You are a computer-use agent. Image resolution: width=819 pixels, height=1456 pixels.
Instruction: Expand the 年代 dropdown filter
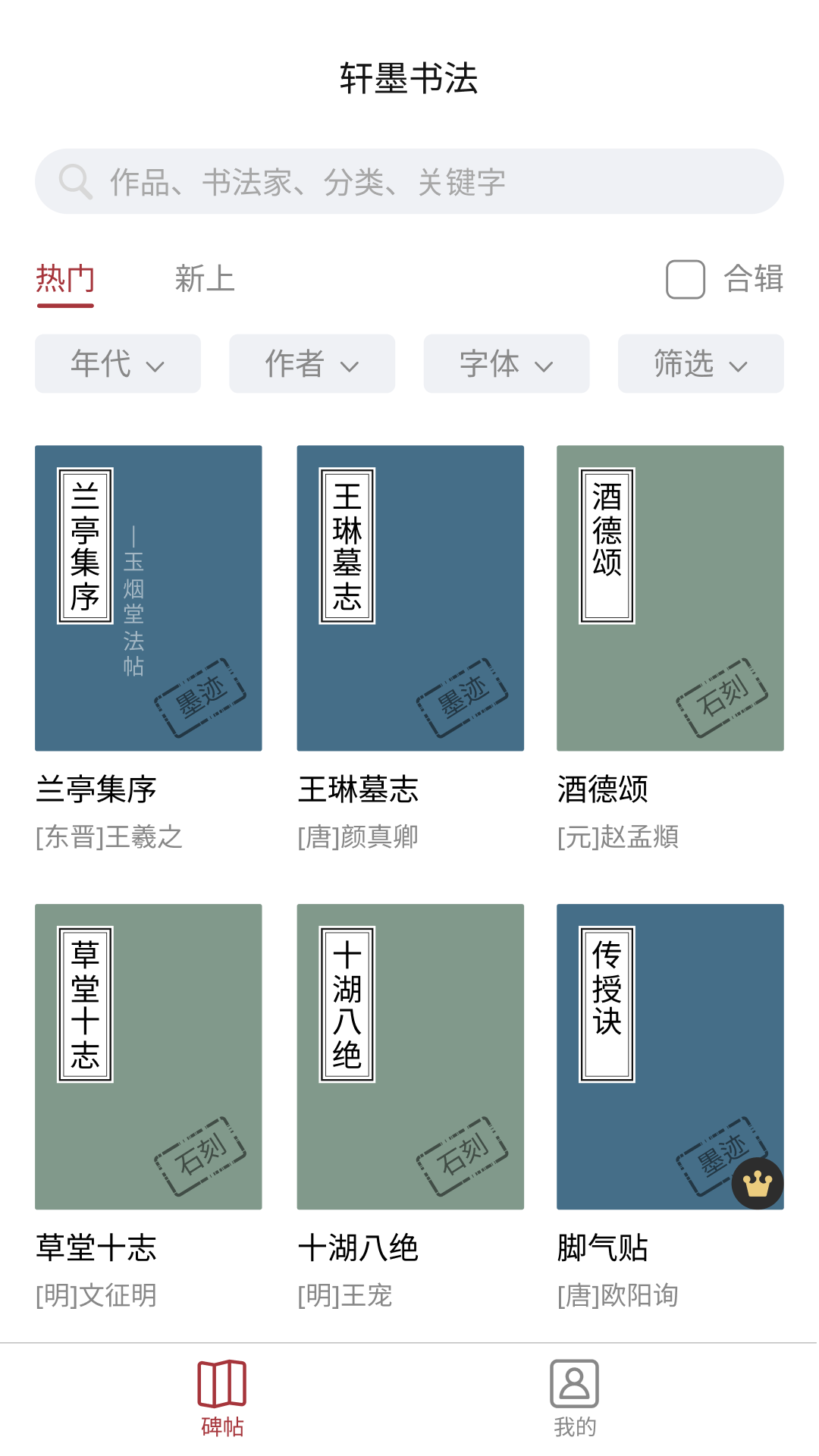(118, 364)
